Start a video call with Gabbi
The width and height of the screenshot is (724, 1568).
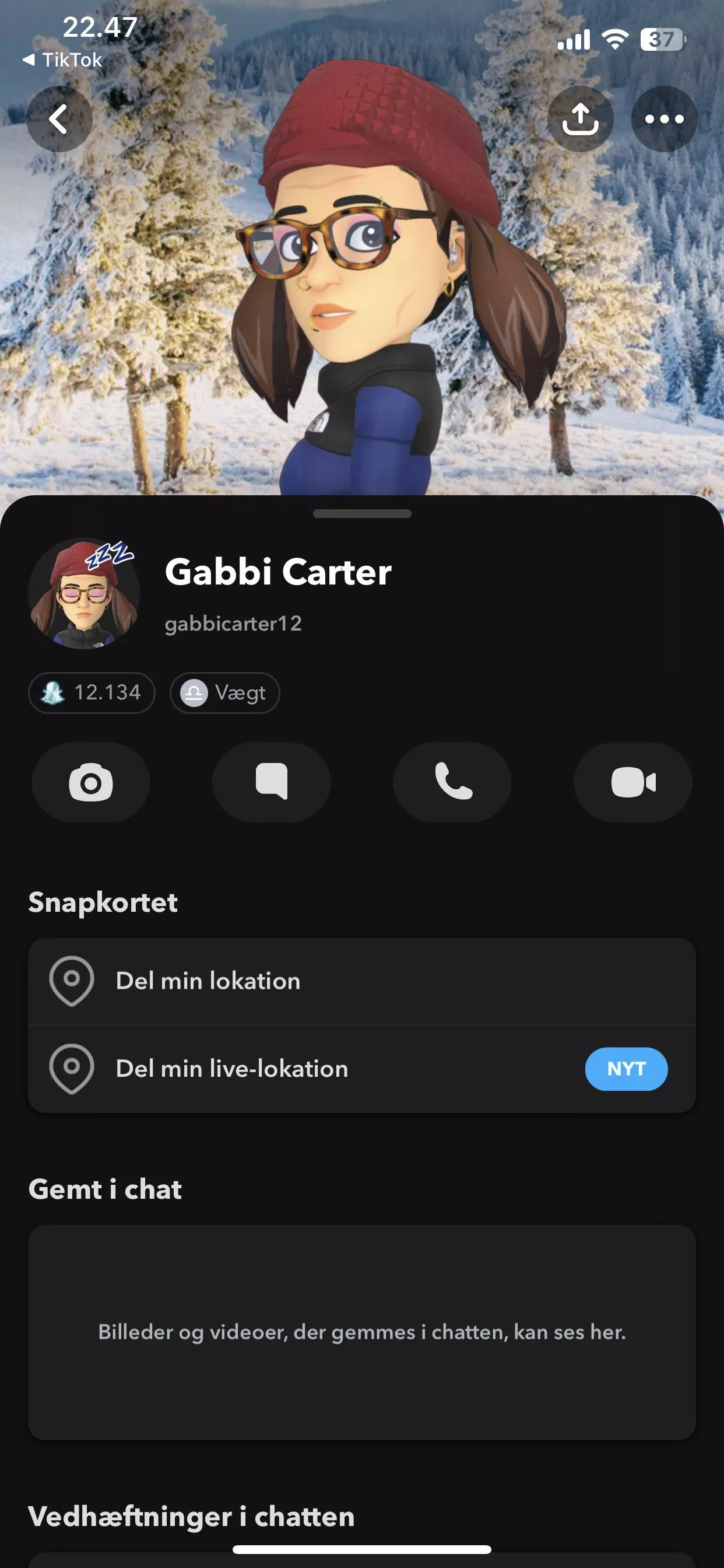pyautogui.click(x=632, y=782)
